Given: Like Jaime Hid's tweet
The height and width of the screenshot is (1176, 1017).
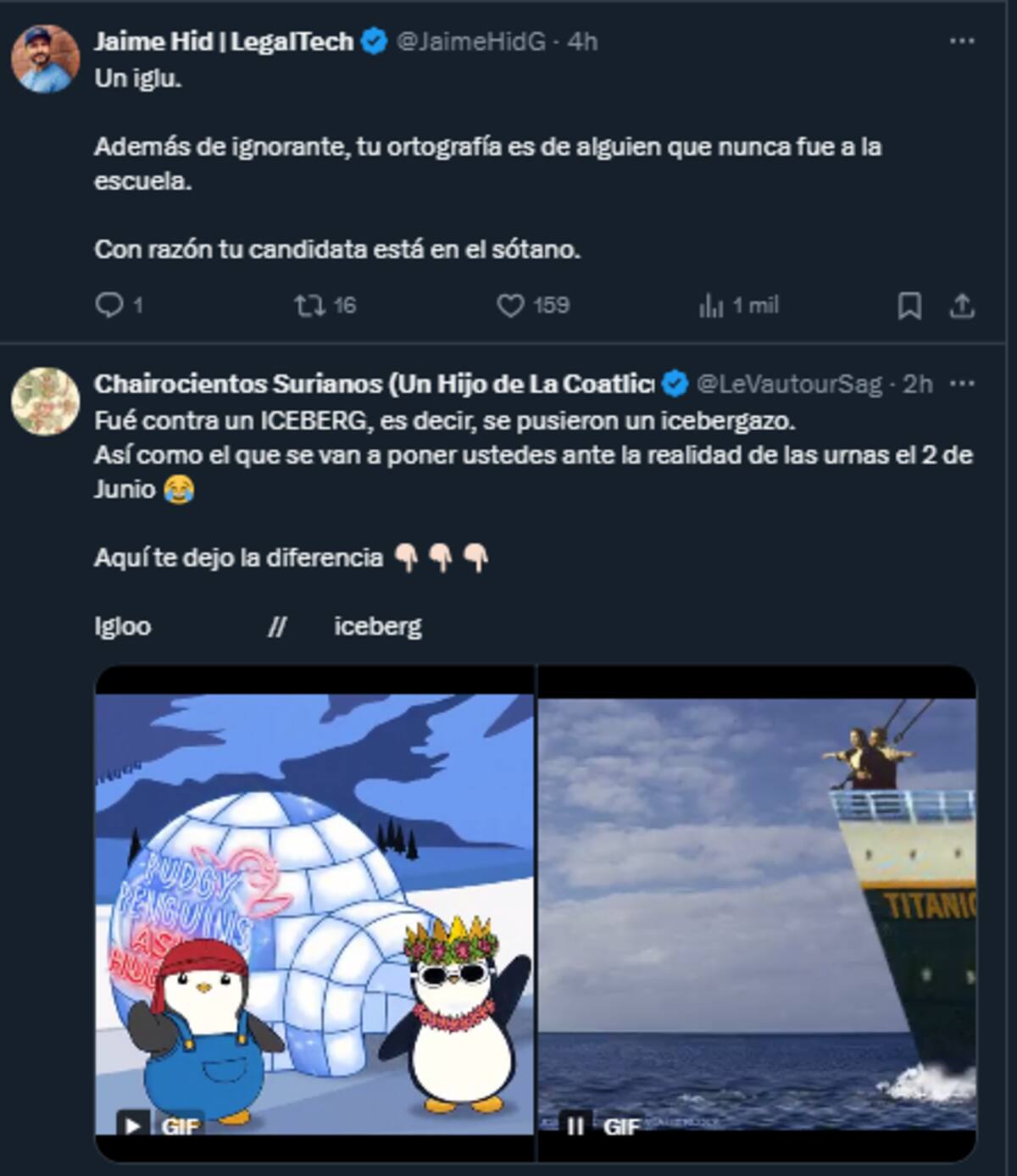Looking at the screenshot, I should pyautogui.click(x=510, y=305).
